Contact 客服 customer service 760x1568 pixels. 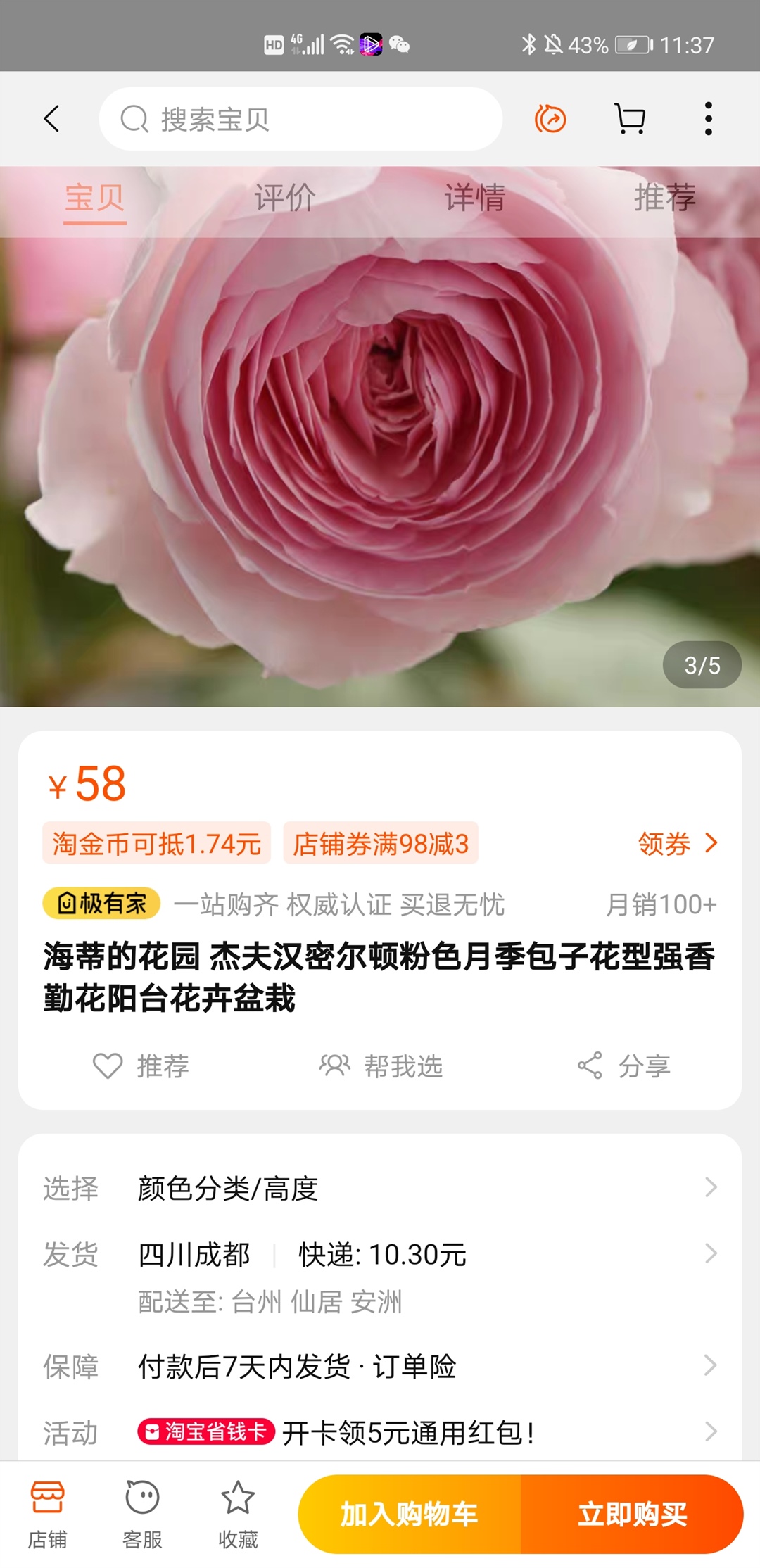point(142,1515)
